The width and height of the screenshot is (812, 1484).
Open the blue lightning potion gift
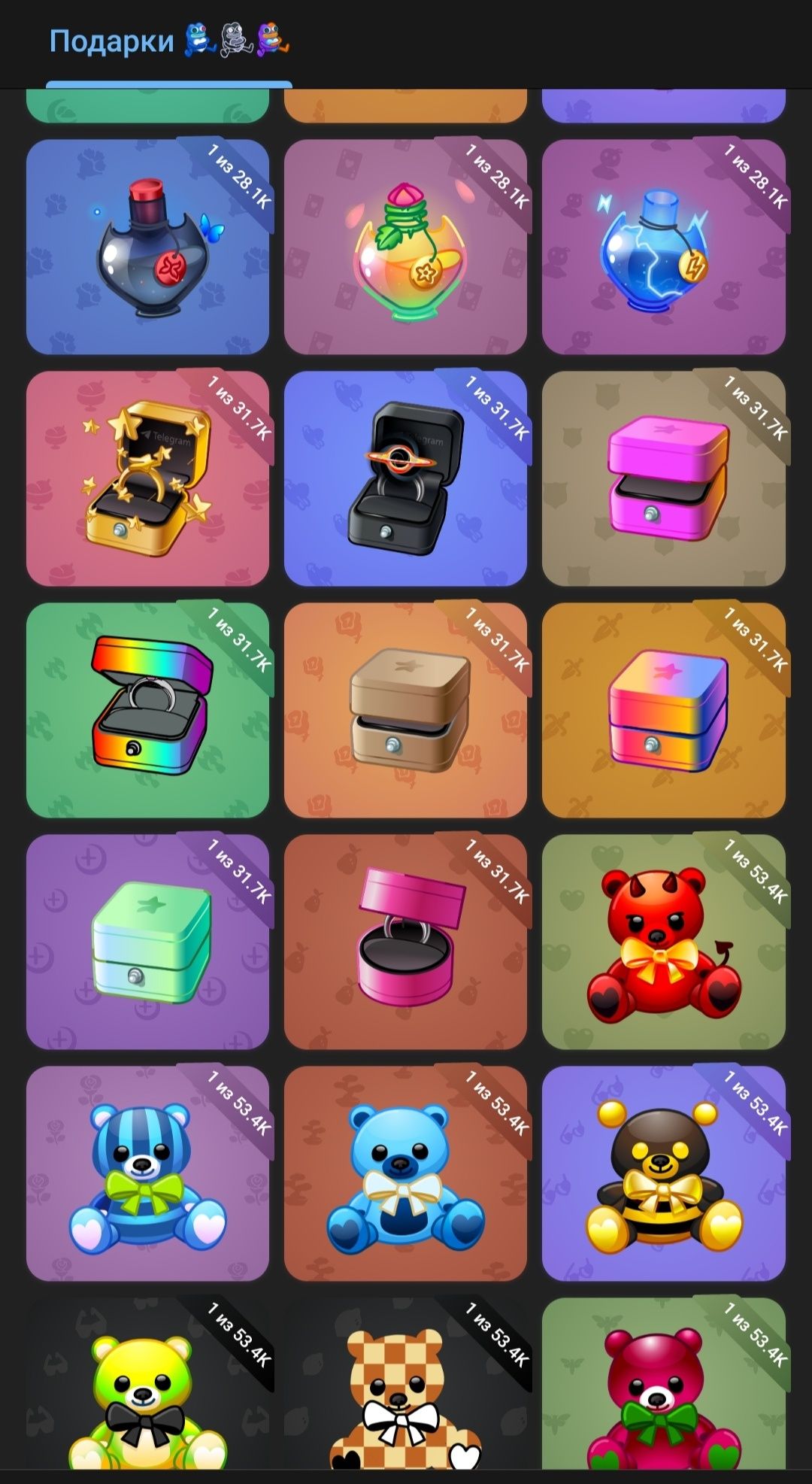pos(663,247)
